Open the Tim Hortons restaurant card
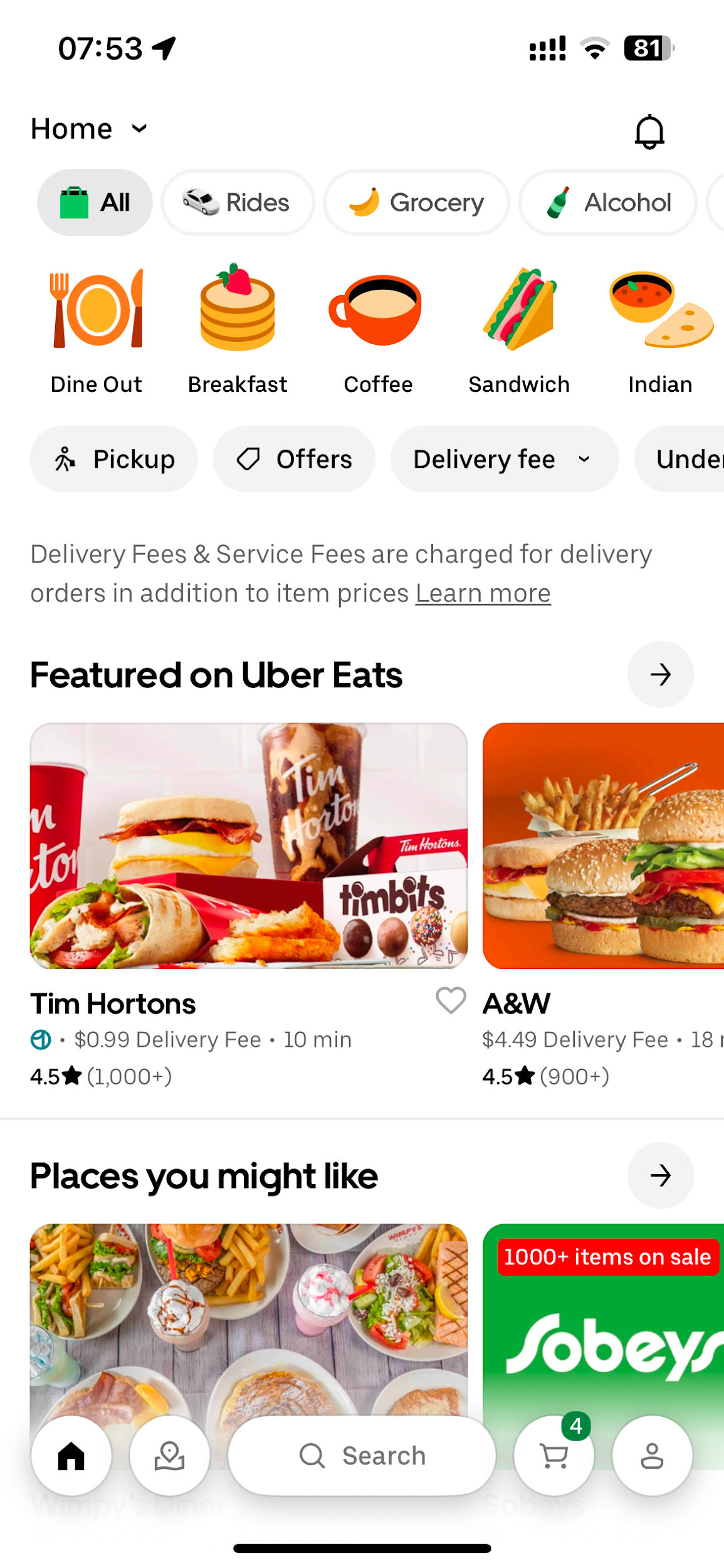The height and width of the screenshot is (1568, 724). tap(248, 846)
